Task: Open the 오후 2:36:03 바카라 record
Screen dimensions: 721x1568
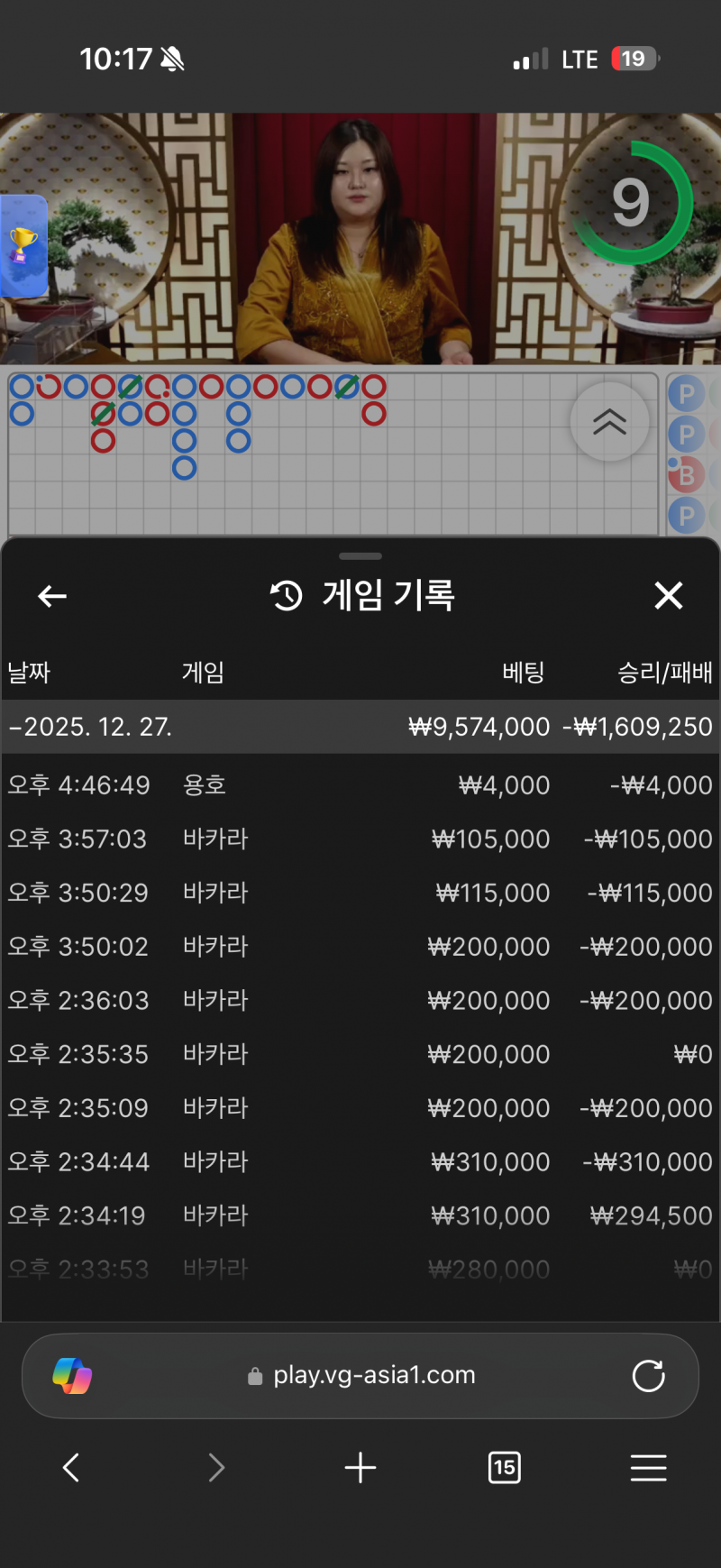Action: click(x=360, y=1001)
